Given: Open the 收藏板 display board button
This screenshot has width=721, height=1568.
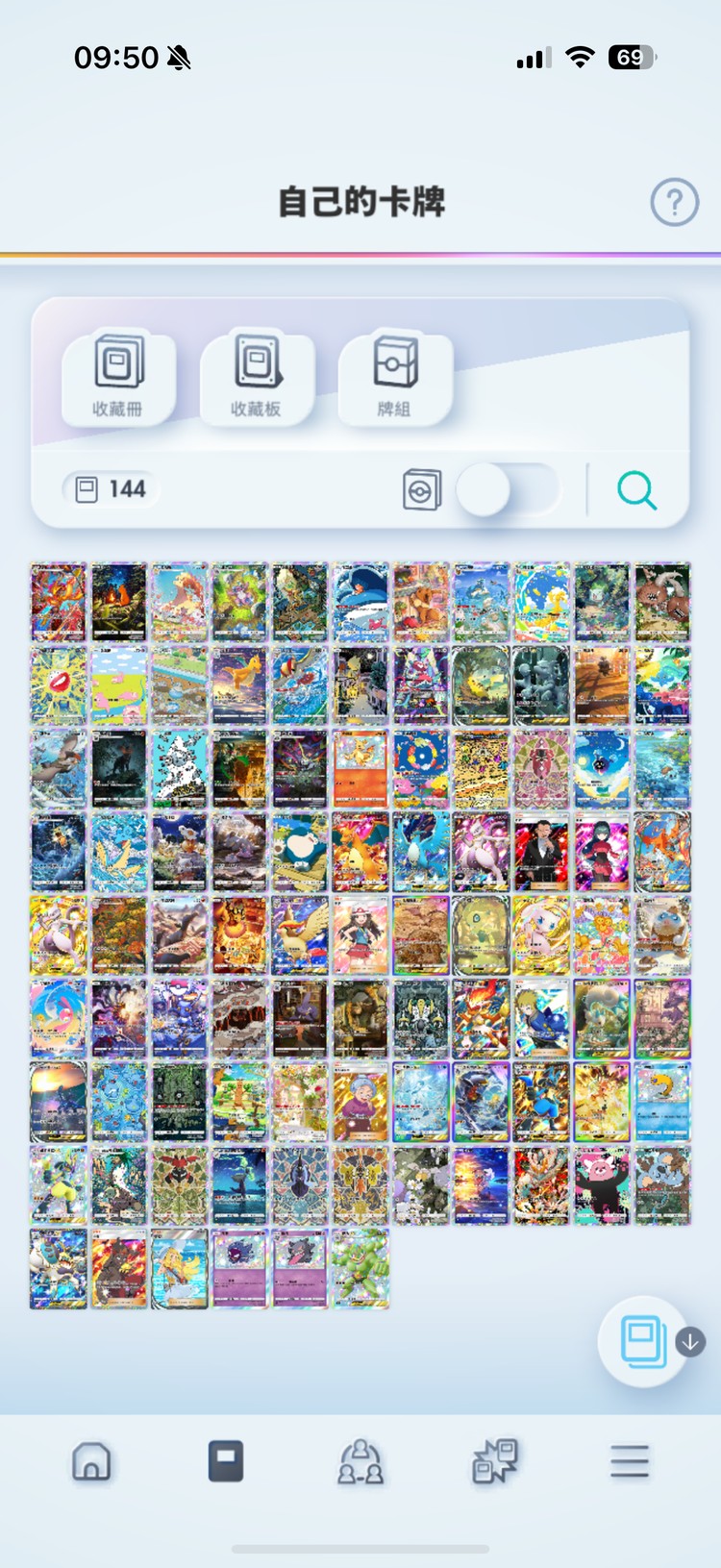Looking at the screenshot, I should tap(257, 377).
